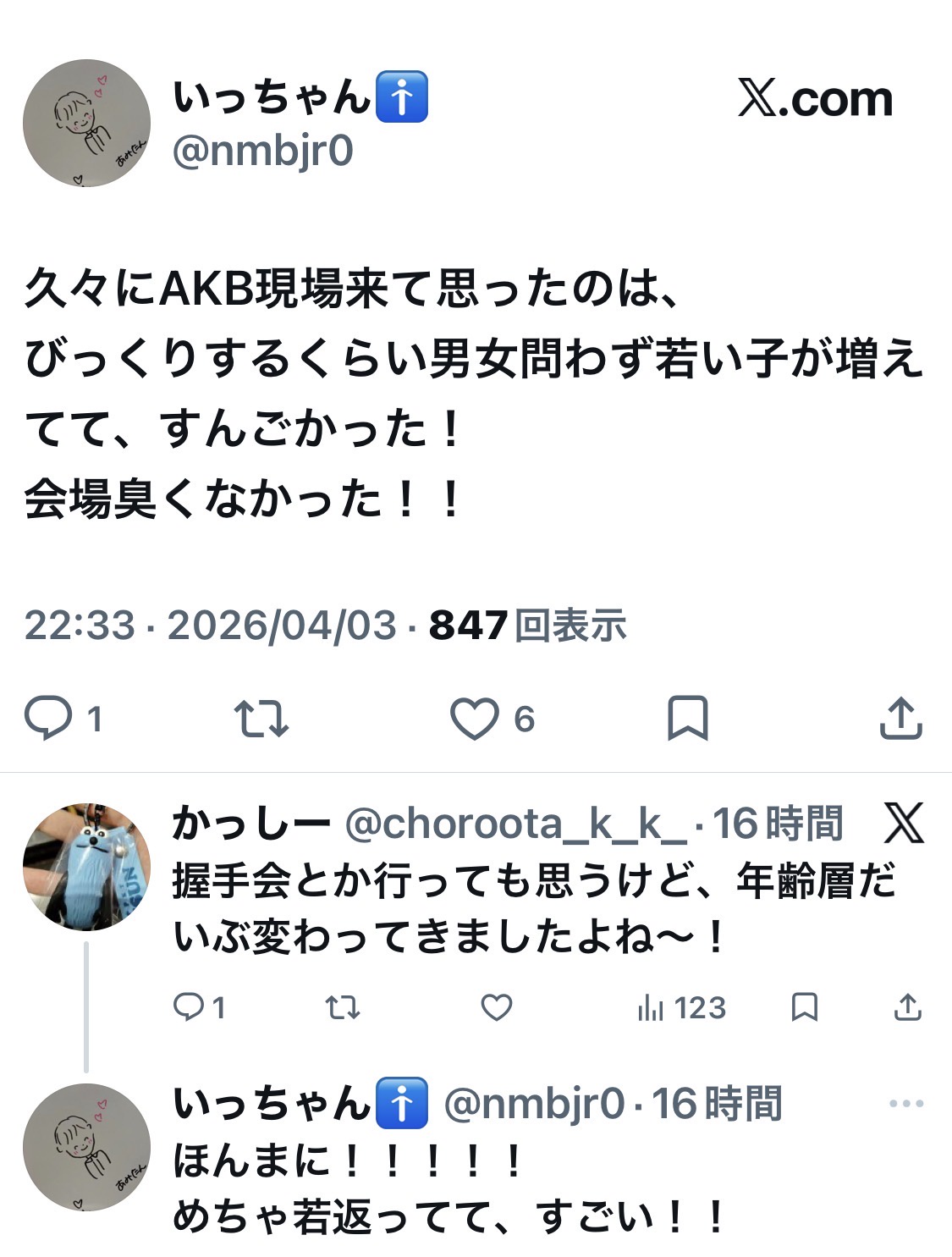952x1257 pixels.
Task: Repost いっちゃん's main post
Action: click(x=261, y=718)
